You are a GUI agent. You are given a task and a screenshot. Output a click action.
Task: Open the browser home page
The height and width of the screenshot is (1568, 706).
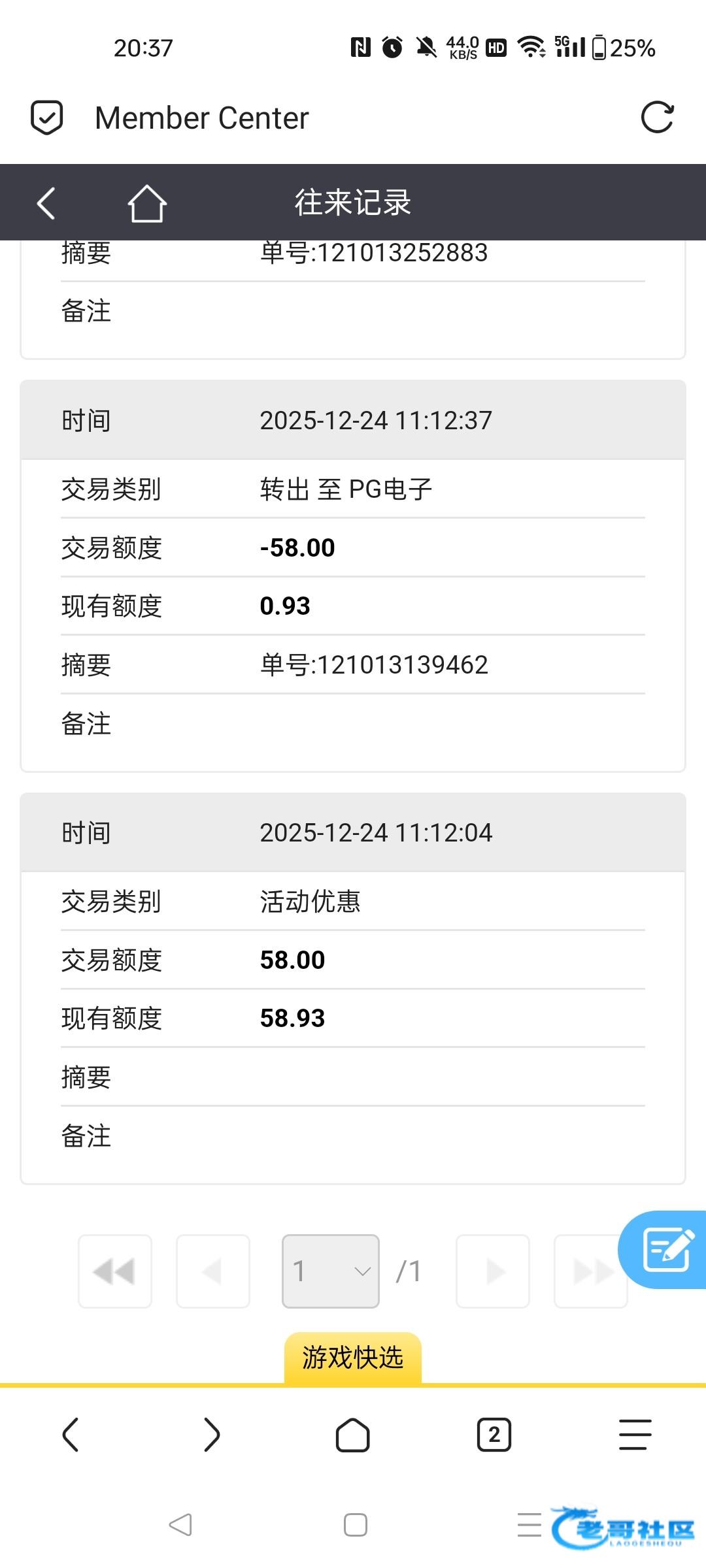point(353,1435)
